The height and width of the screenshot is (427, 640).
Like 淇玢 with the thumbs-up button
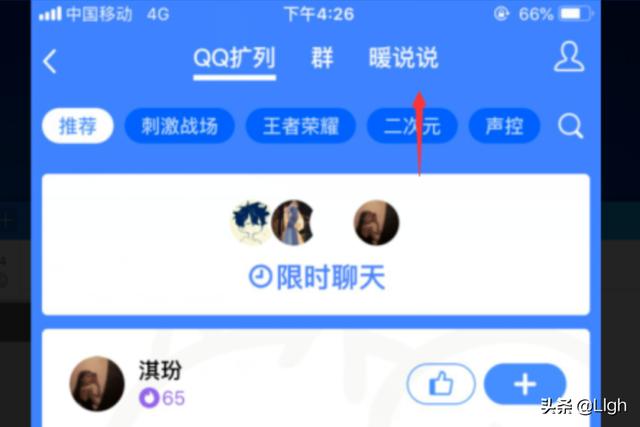pos(439,384)
